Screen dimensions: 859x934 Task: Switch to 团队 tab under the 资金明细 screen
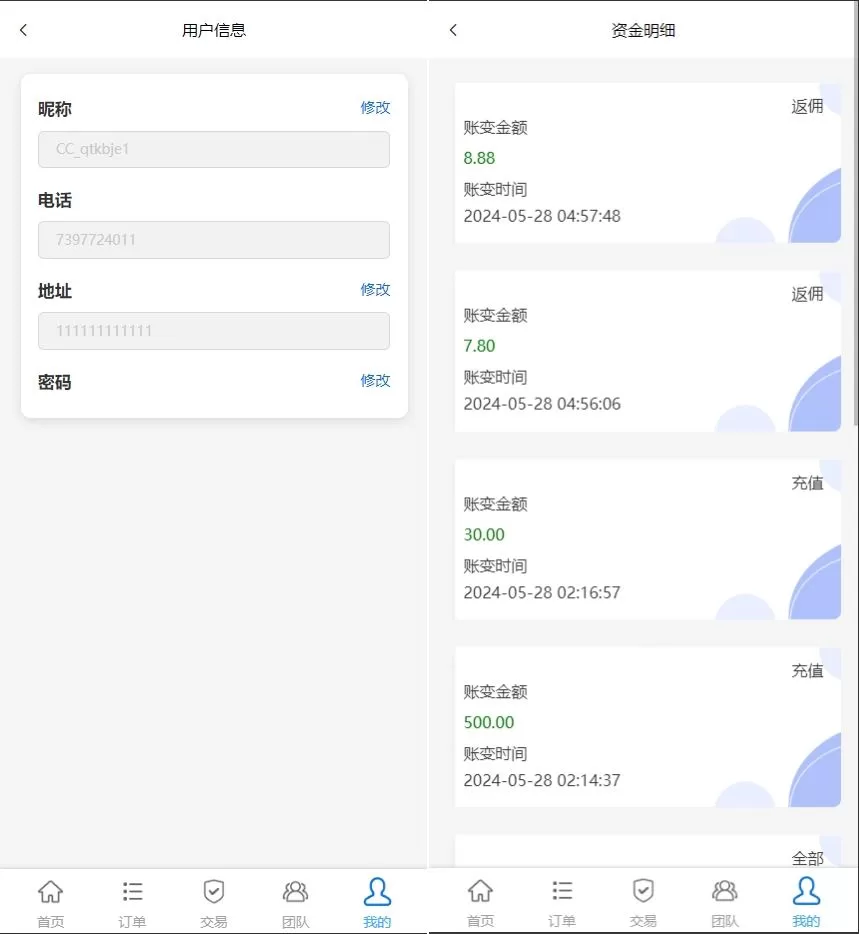tap(725, 902)
